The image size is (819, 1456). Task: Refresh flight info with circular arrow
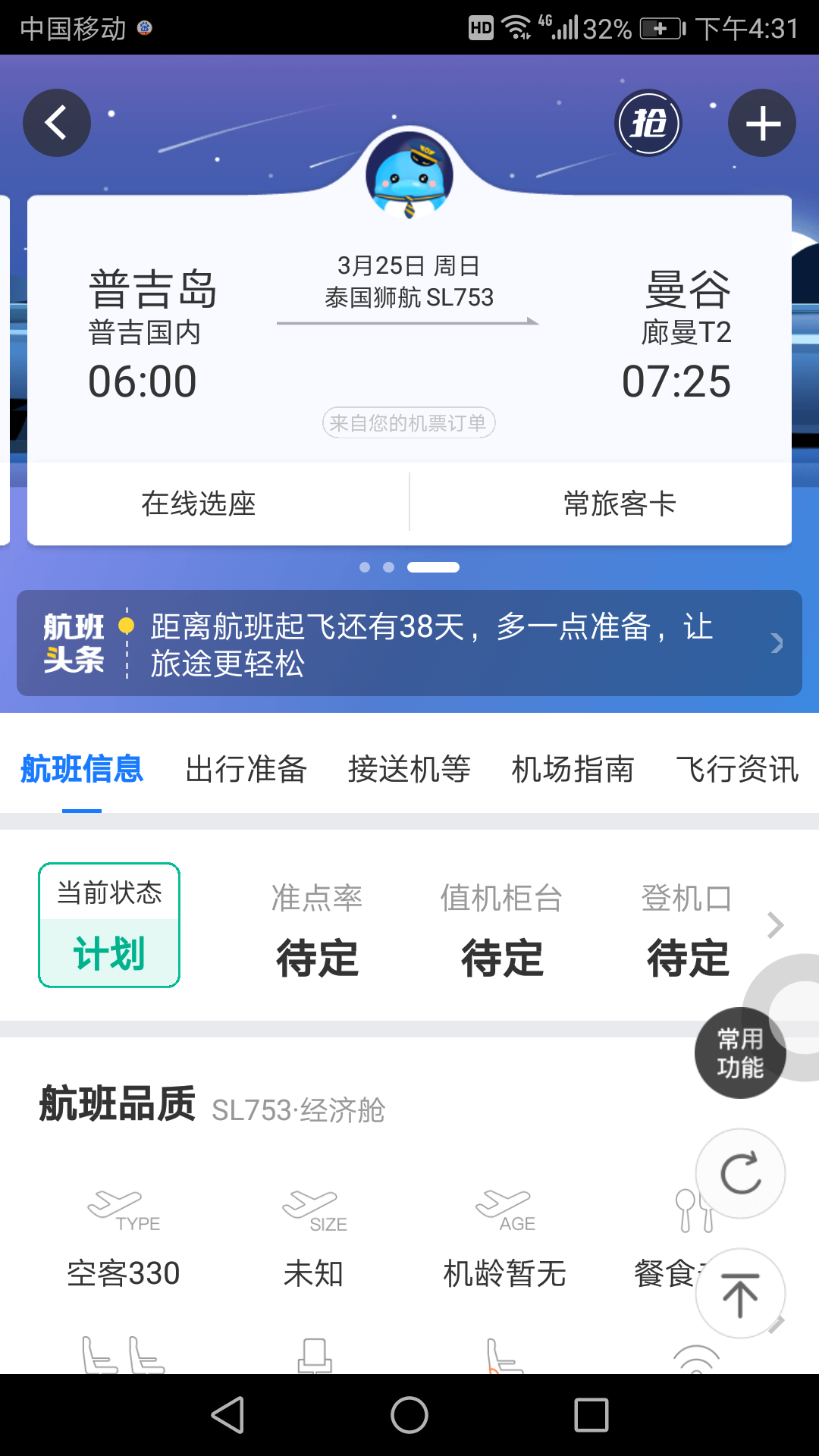coord(740,1174)
